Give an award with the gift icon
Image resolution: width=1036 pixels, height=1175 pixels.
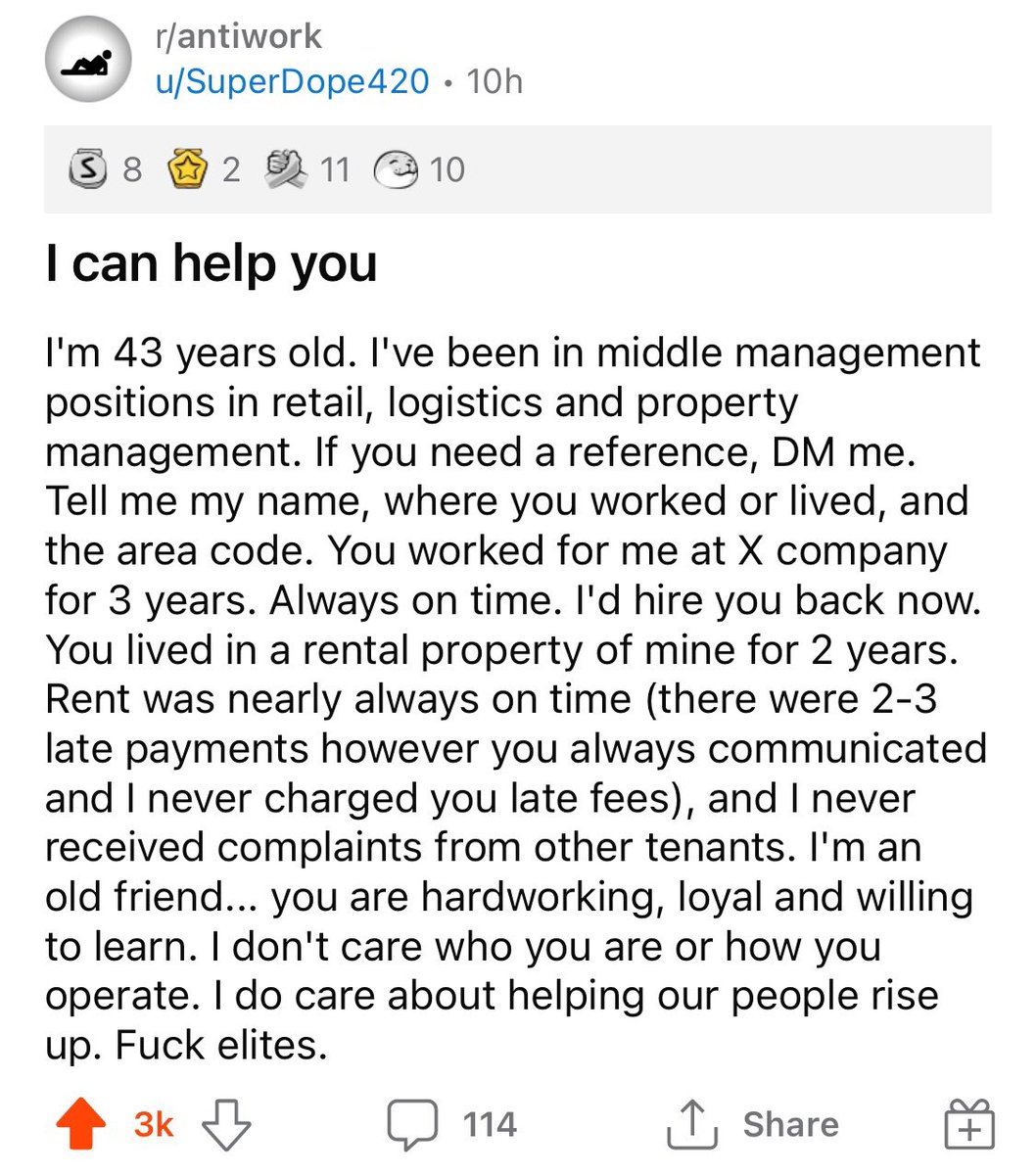[968, 1124]
